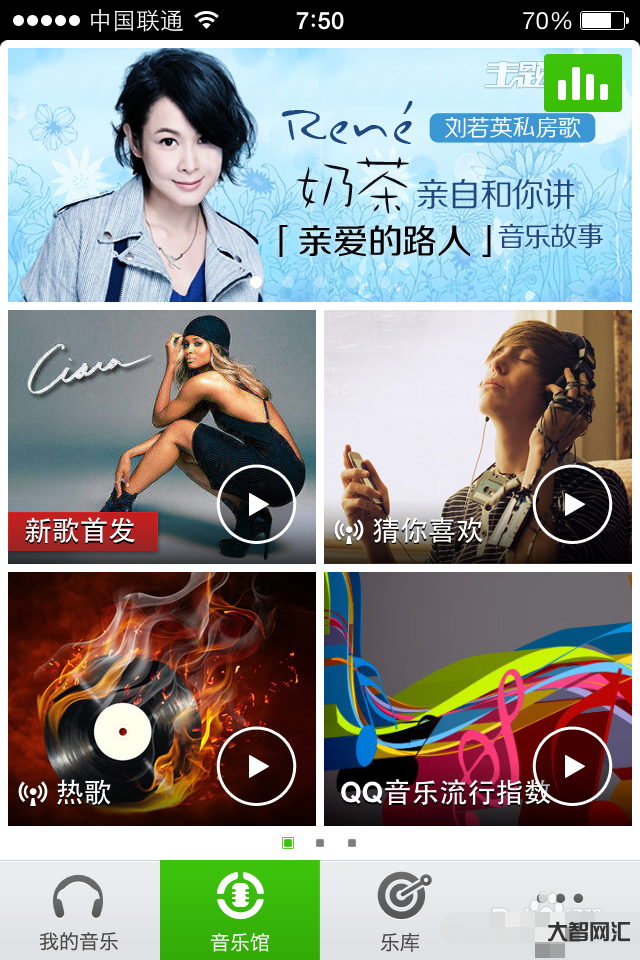640x960 pixels.
Task: Switch to the 我的音乐 tab
Action: click(79, 910)
